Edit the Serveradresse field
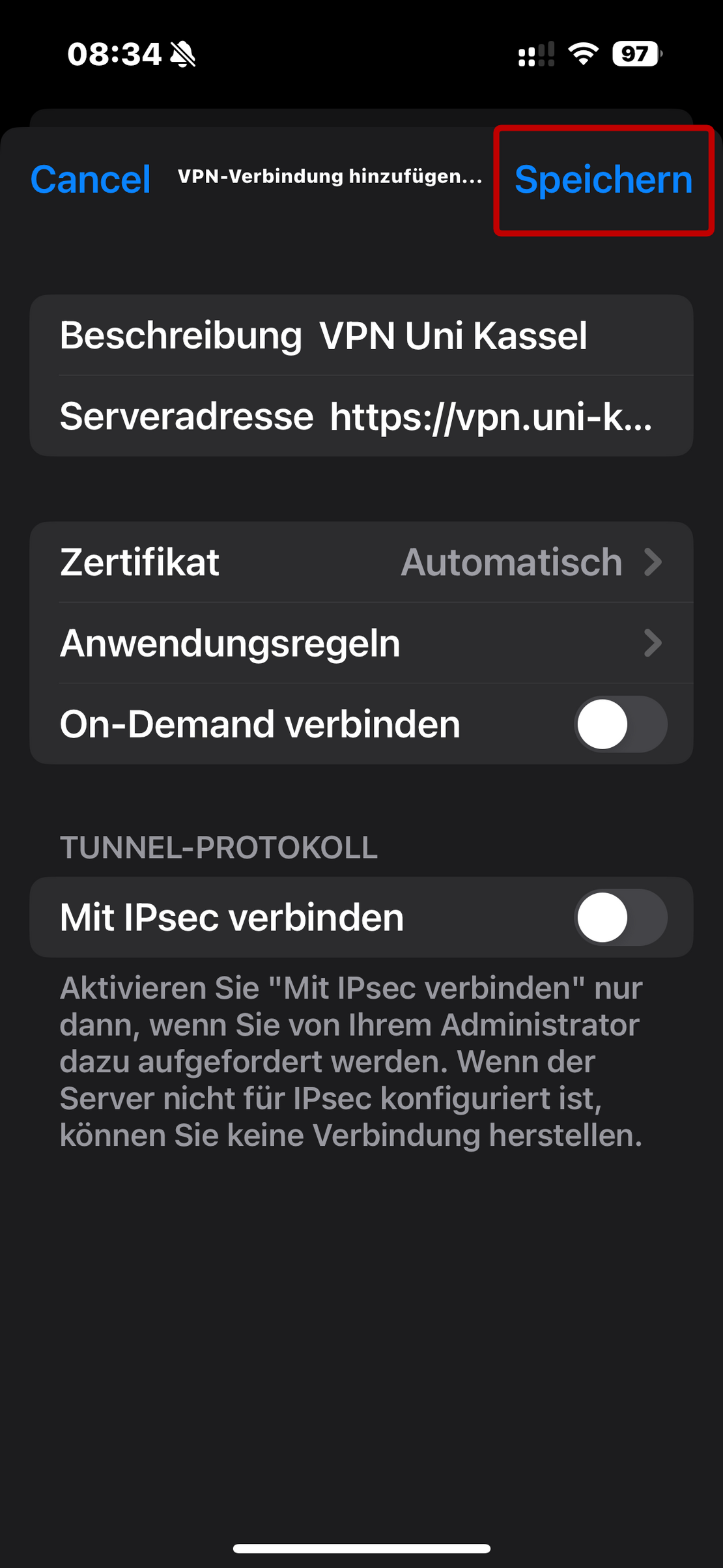 click(490, 417)
